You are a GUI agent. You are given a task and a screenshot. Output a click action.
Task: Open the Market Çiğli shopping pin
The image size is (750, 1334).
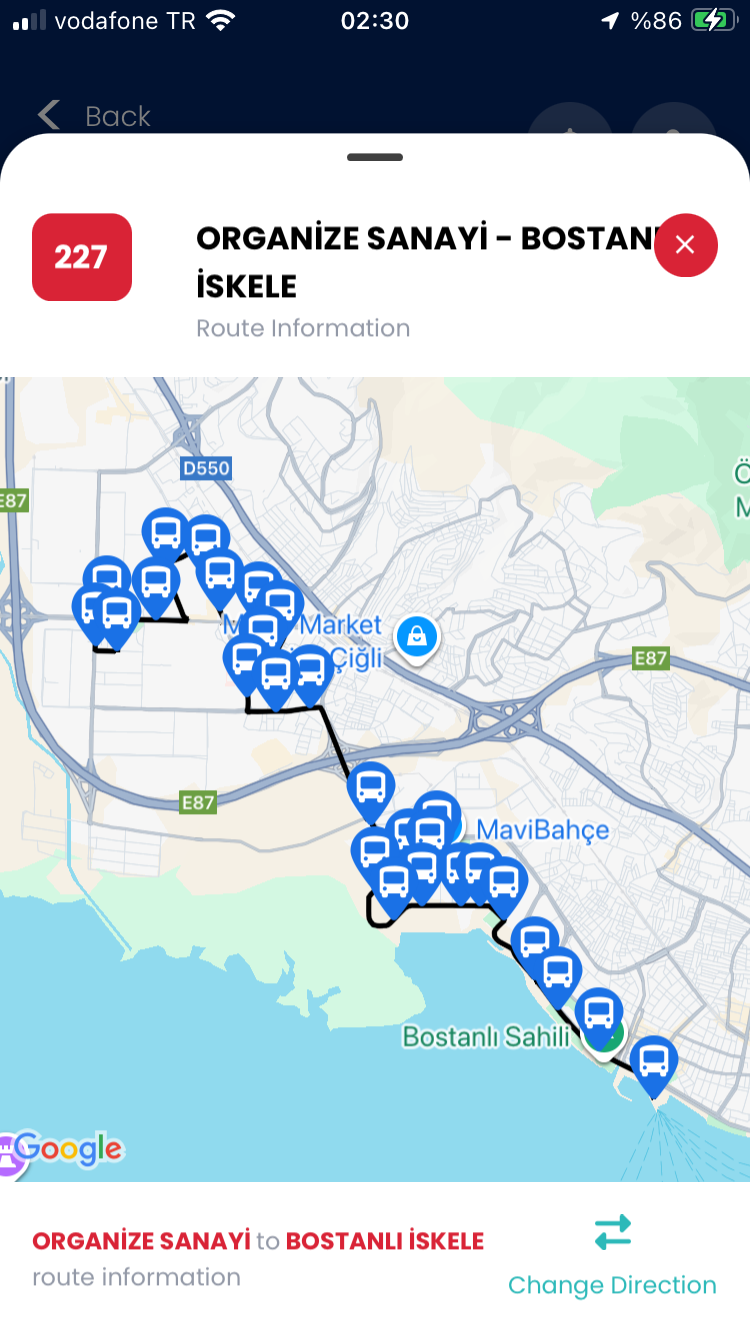pyautogui.click(x=417, y=636)
